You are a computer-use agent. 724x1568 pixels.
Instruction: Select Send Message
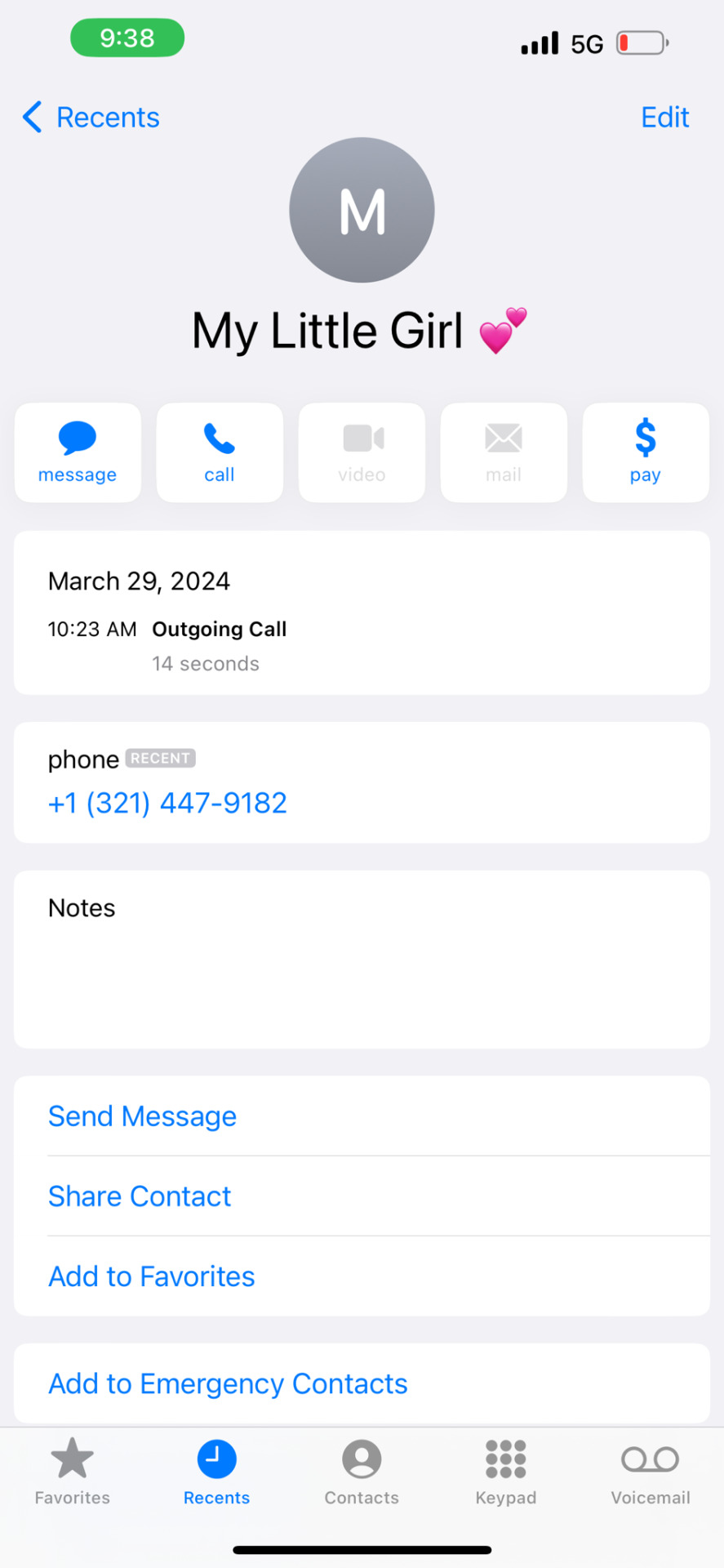pos(142,1116)
